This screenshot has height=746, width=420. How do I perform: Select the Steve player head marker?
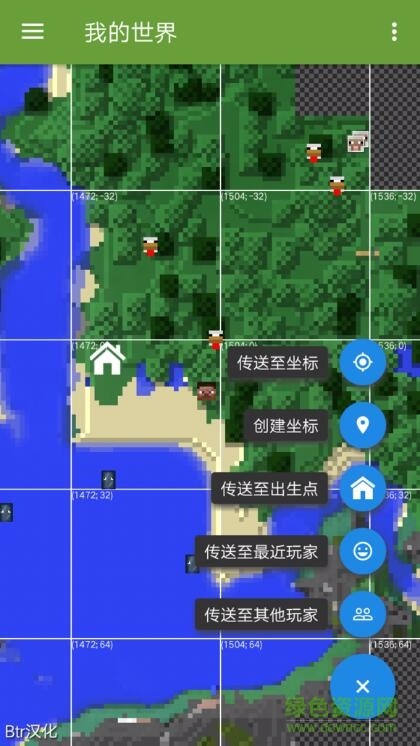[207, 391]
